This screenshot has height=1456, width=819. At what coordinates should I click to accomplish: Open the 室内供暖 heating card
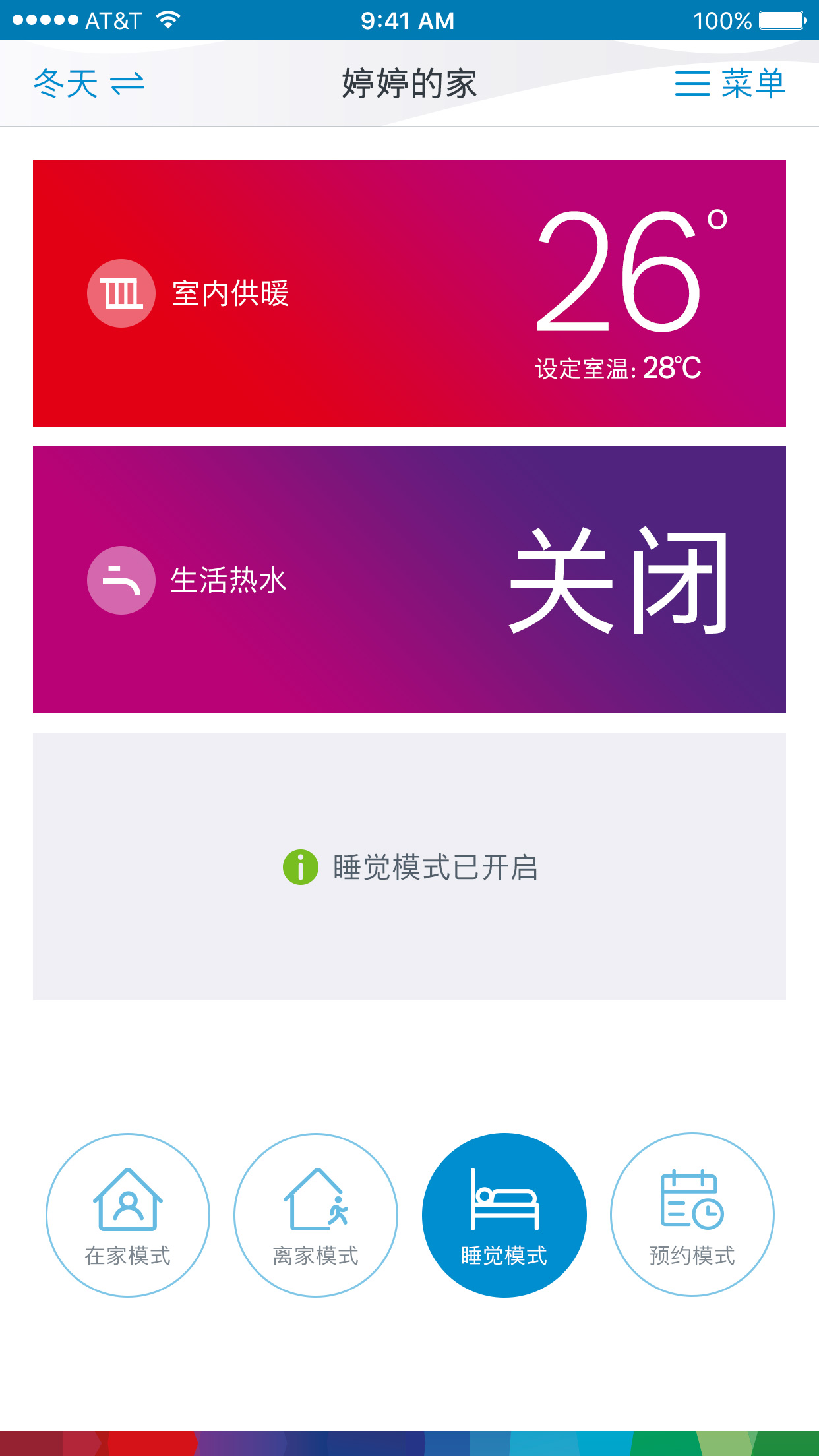409,293
